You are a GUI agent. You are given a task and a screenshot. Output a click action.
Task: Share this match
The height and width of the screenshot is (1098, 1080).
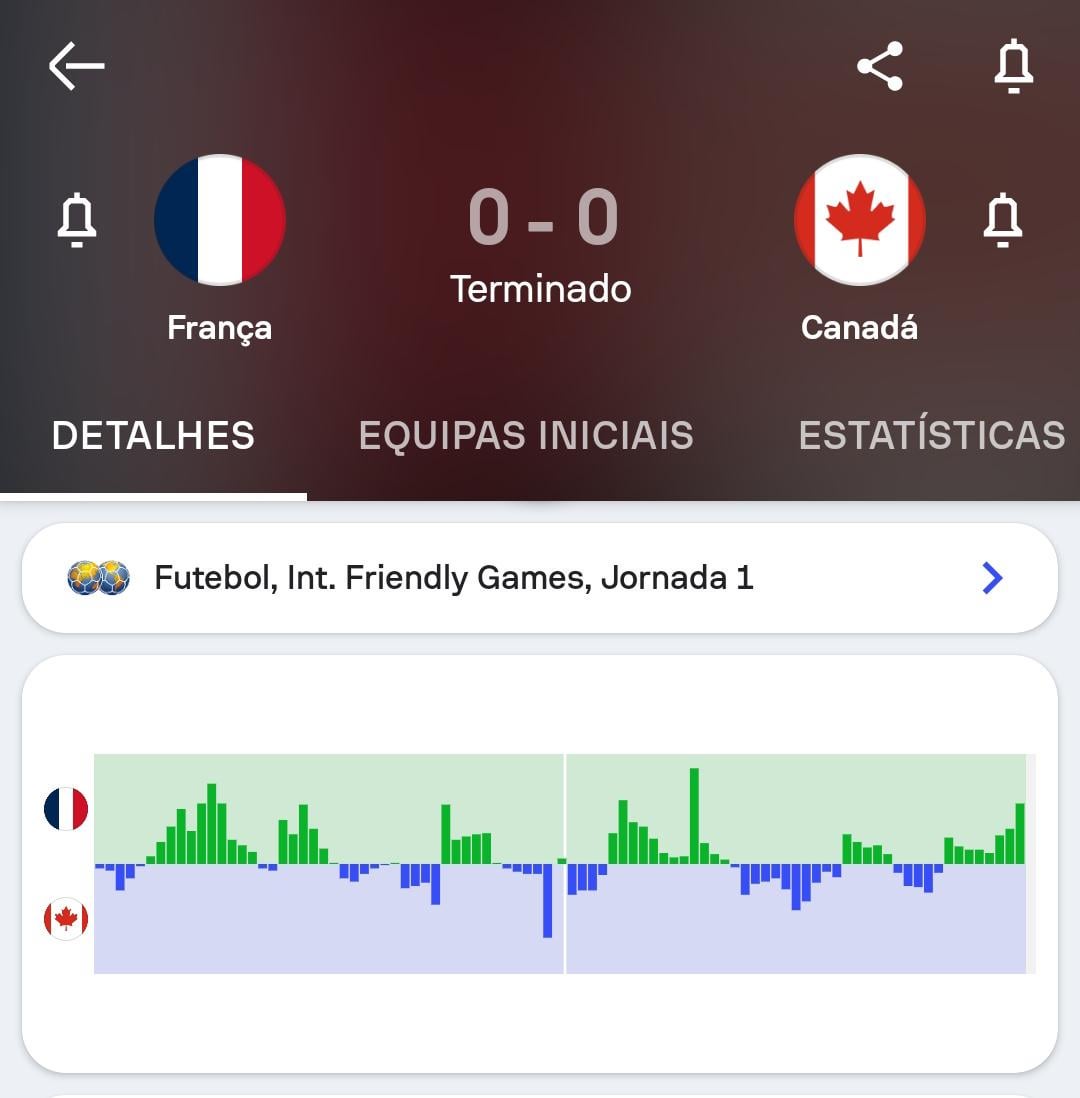point(880,67)
